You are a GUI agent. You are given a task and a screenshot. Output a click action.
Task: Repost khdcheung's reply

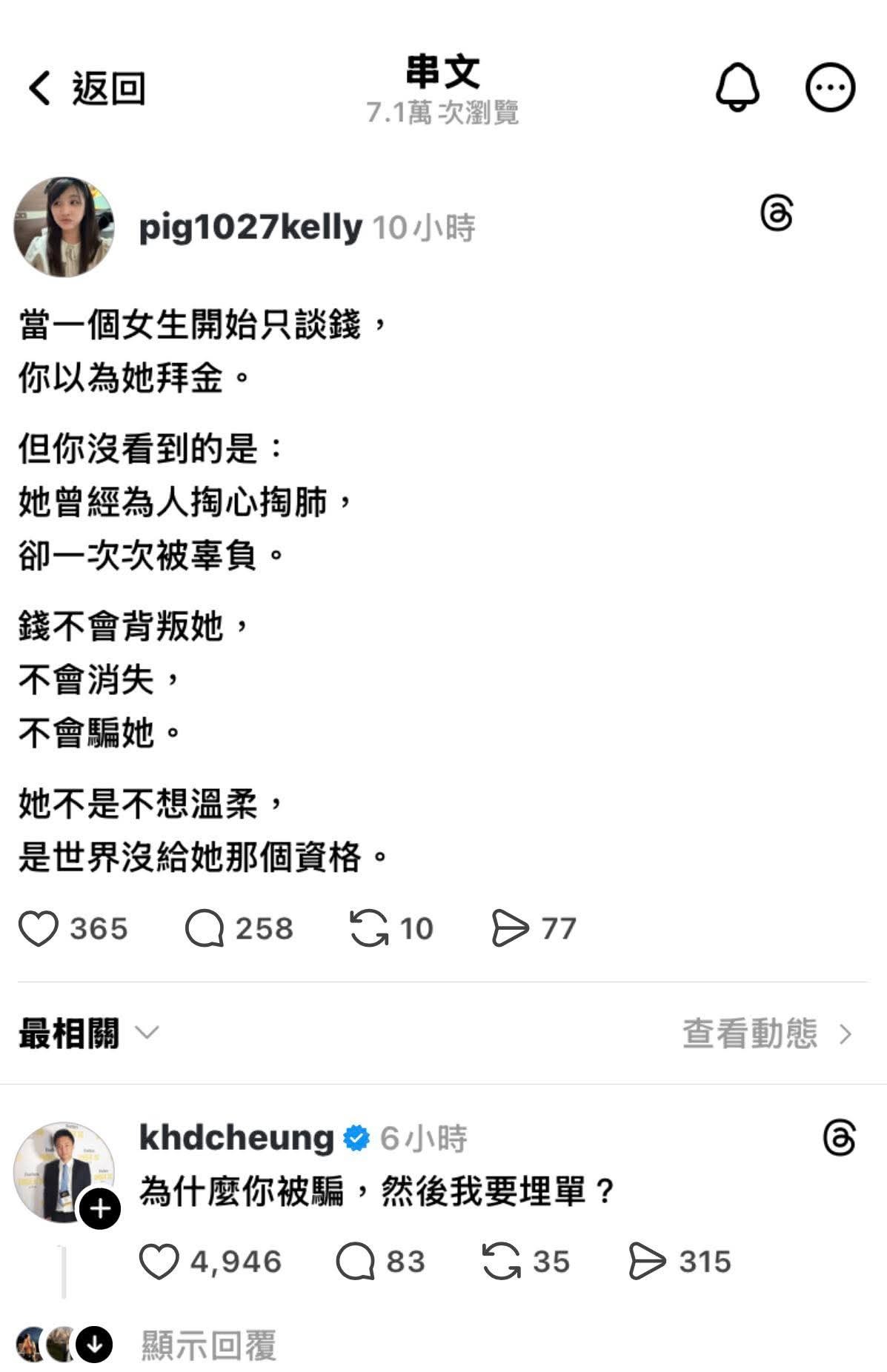[501, 1262]
